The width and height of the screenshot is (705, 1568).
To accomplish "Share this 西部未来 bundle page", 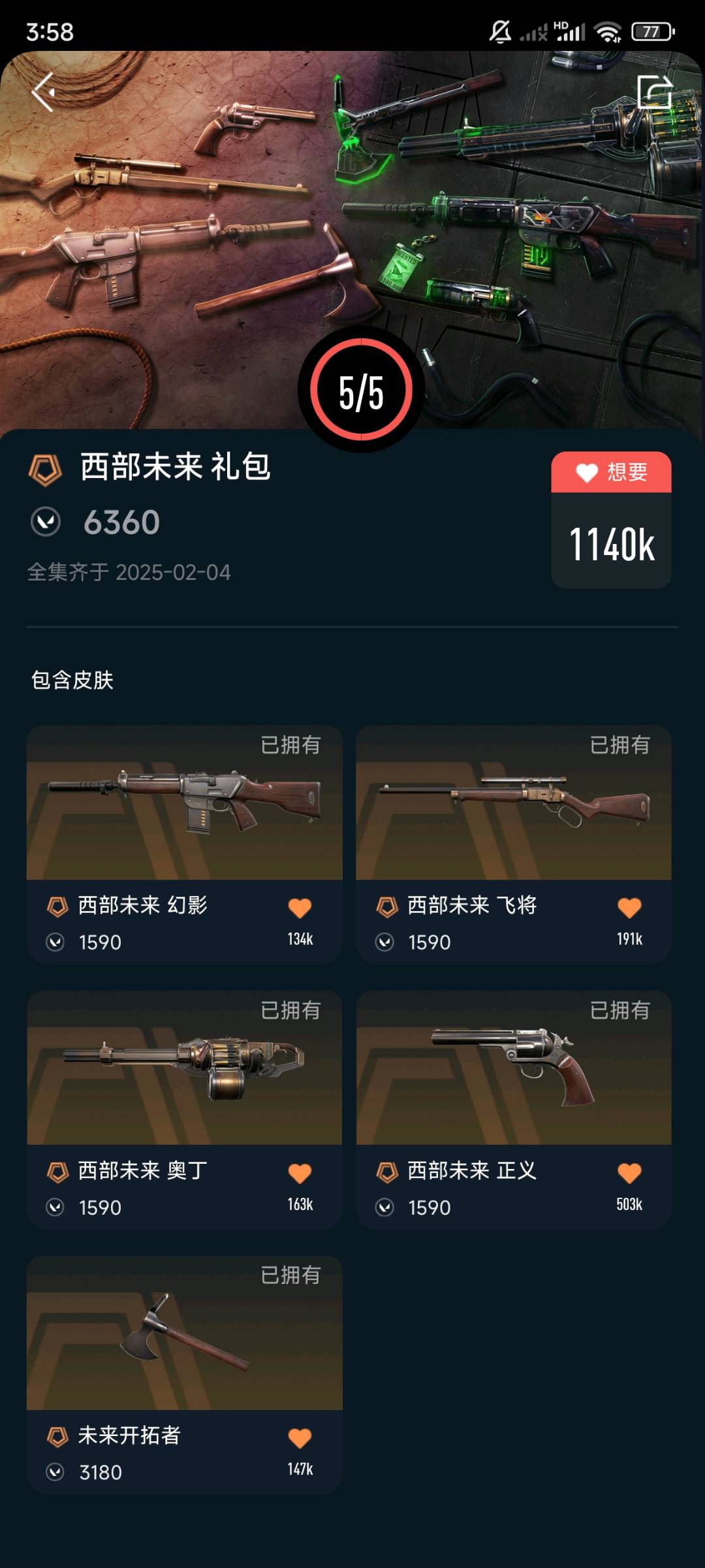I will (654, 91).
